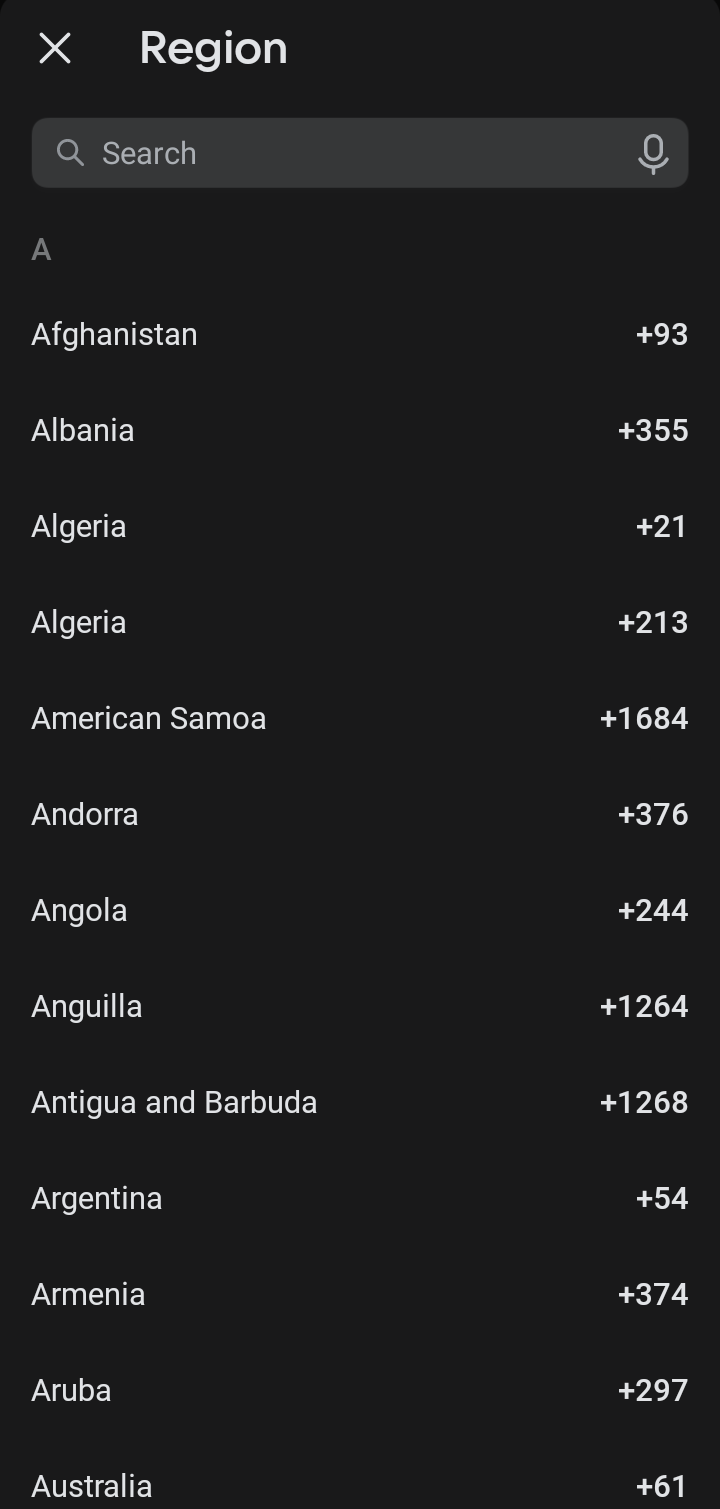The height and width of the screenshot is (1509, 720).
Task: Choose Andorra +376
Action: tap(360, 814)
